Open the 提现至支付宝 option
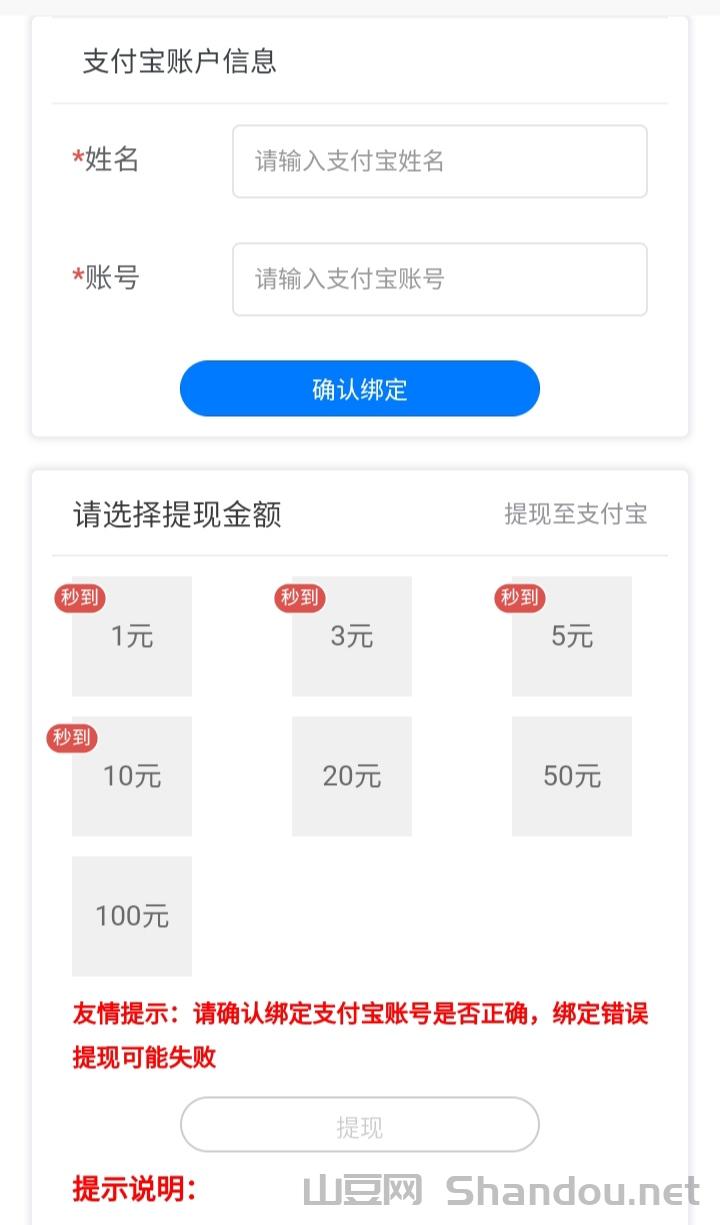Screen dimensions: 720x1225 [576, 514]
